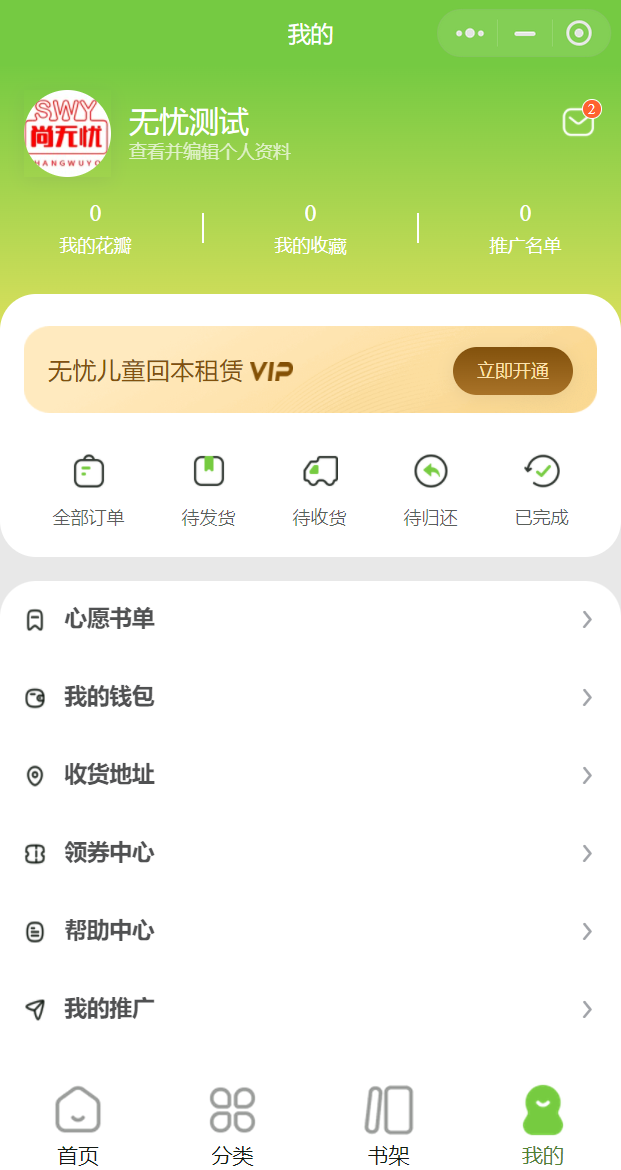Open 我的钱包 row
Viewport: 621px width, 1170px height.
tap(310, 697)
